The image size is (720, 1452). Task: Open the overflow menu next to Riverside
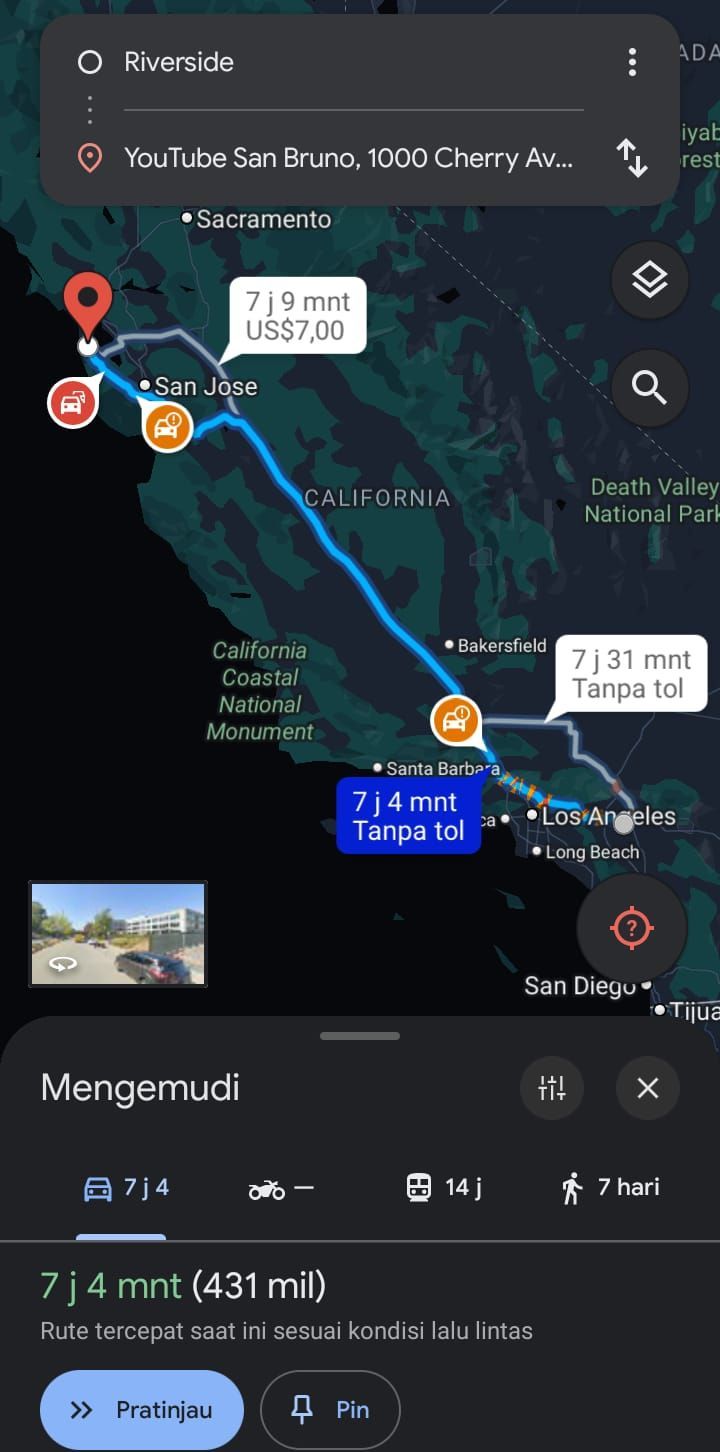pos(632,63)
